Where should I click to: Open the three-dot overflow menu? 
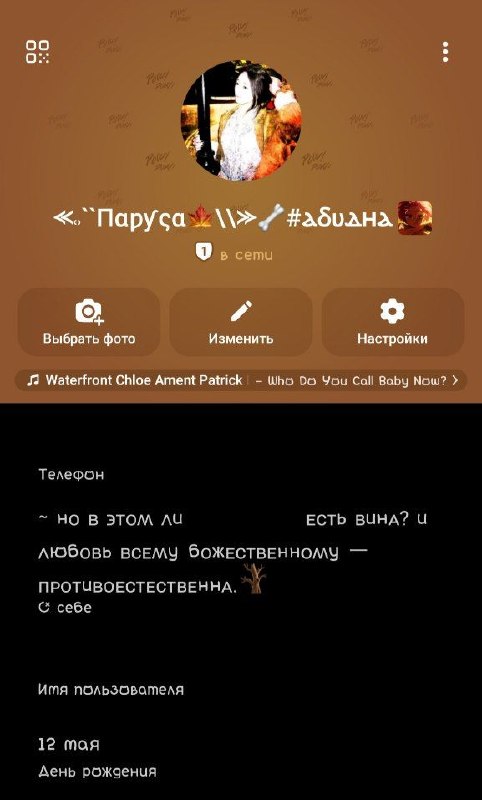point(445,52)
